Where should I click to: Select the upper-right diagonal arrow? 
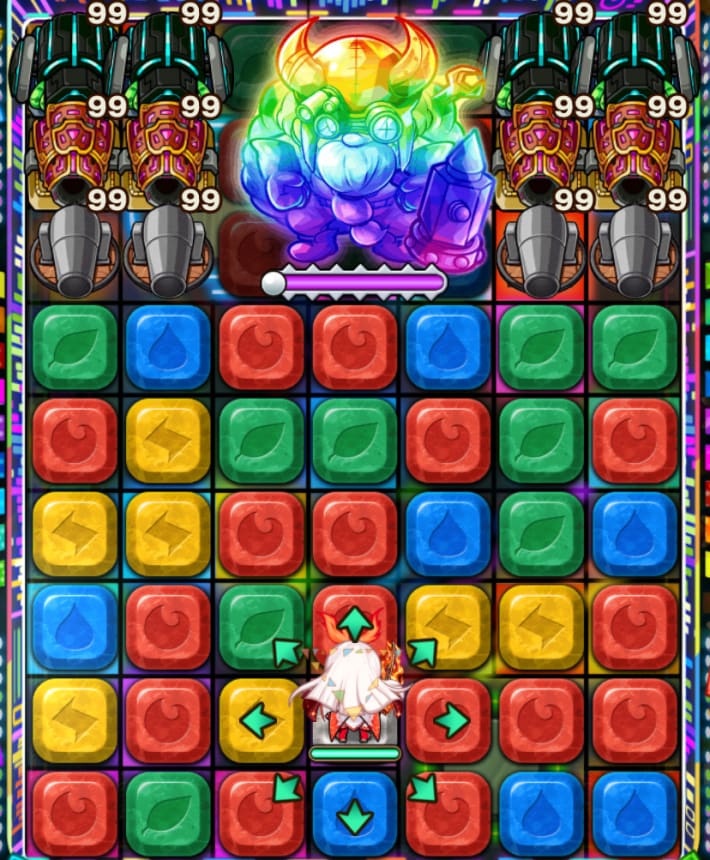(422, 653)
